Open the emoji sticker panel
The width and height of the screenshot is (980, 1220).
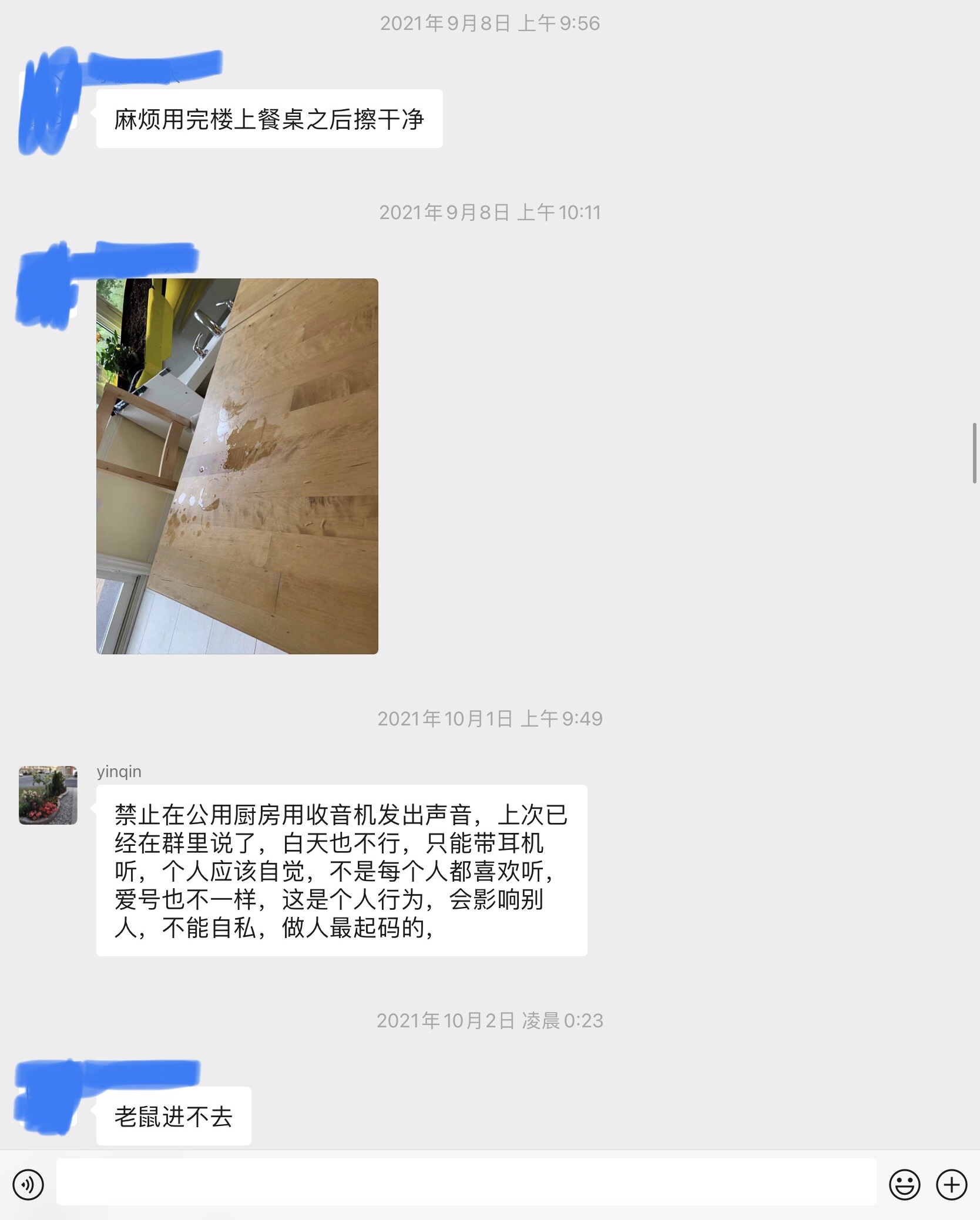pyautogui.click(x=904, y=1184)
